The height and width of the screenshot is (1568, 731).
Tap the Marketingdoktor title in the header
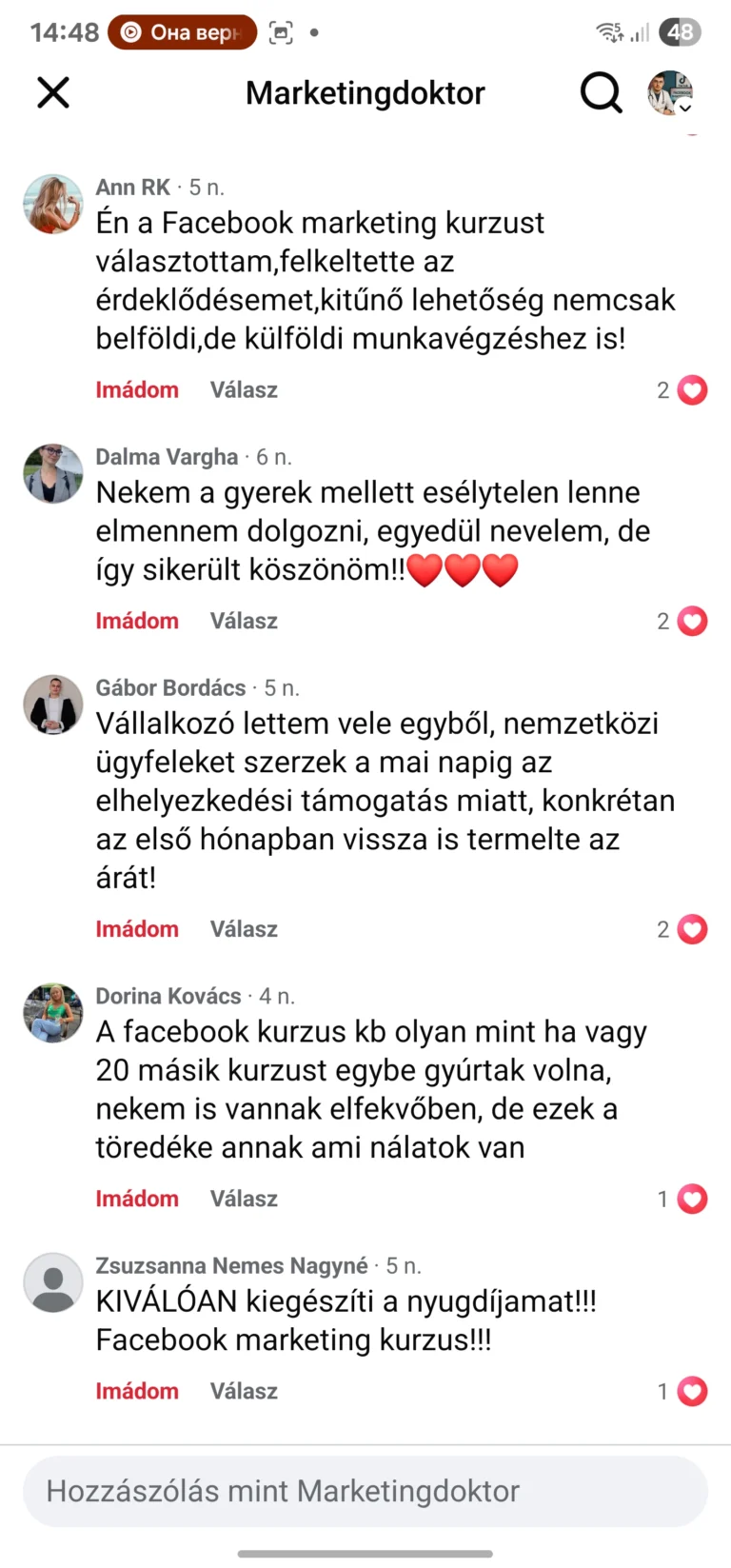[x=365, y=92]
